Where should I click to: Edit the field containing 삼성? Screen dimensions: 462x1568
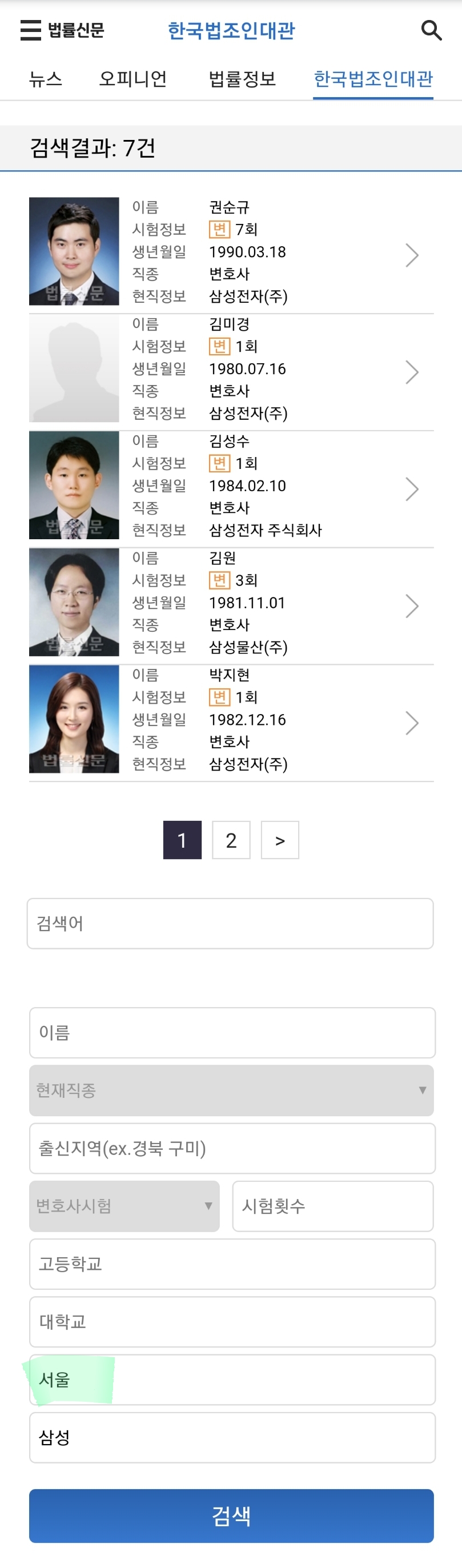tap(232, 1437)
